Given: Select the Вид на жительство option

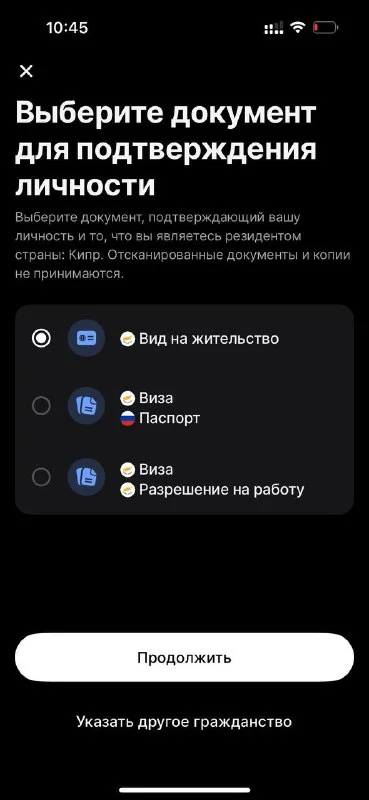Looking at the screenshot, I should click(x=184, y=338).
